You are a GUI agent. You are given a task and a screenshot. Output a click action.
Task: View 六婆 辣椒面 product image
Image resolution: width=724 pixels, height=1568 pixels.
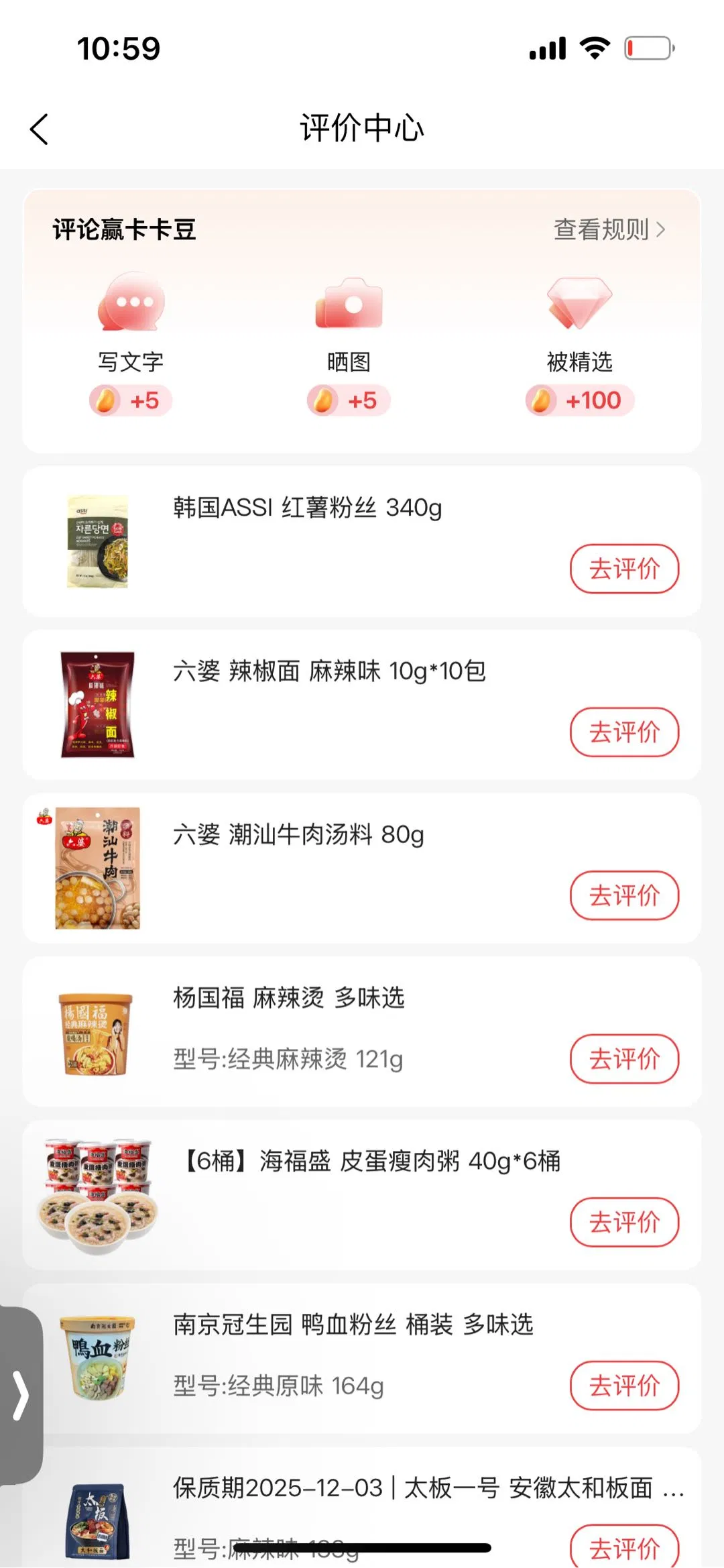98,705
